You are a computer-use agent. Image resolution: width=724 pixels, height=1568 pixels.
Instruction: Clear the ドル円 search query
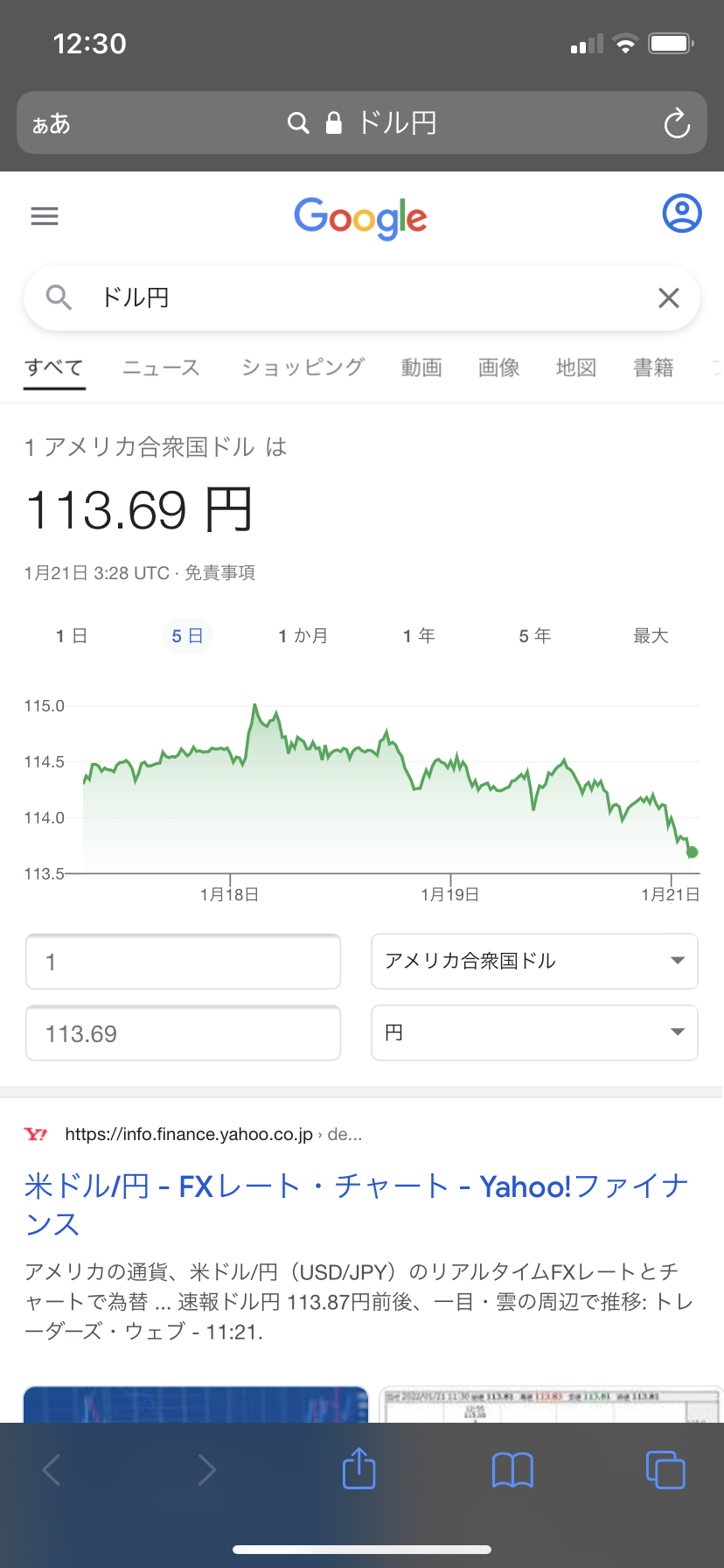coord(669,298)
